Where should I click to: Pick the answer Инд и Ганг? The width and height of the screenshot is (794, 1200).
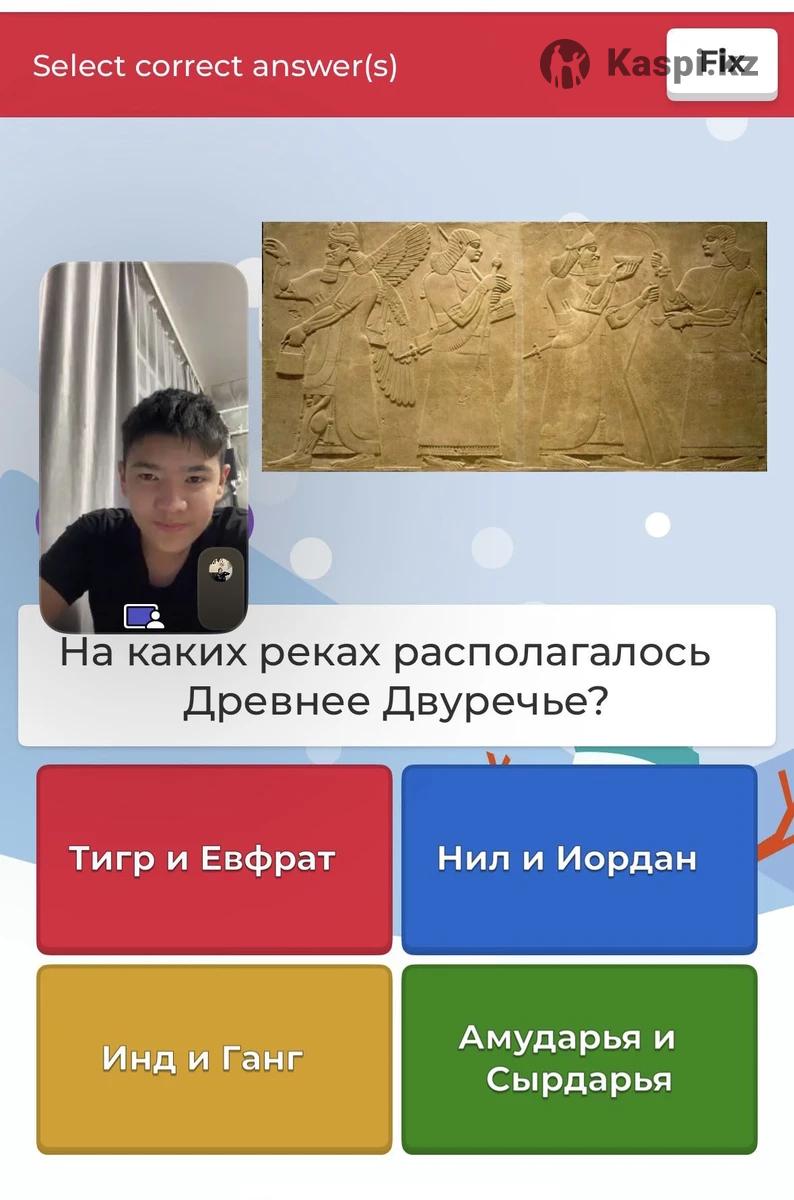pos(214,1058)
